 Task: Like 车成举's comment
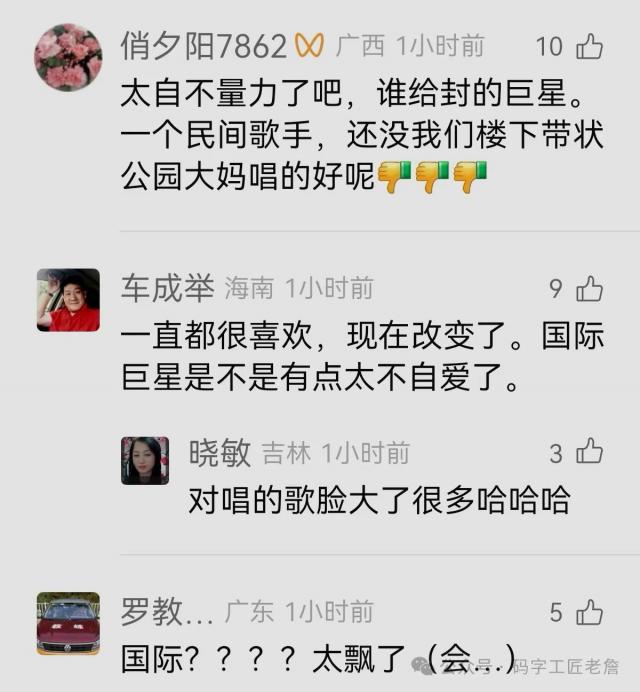(x=590, y=289)
